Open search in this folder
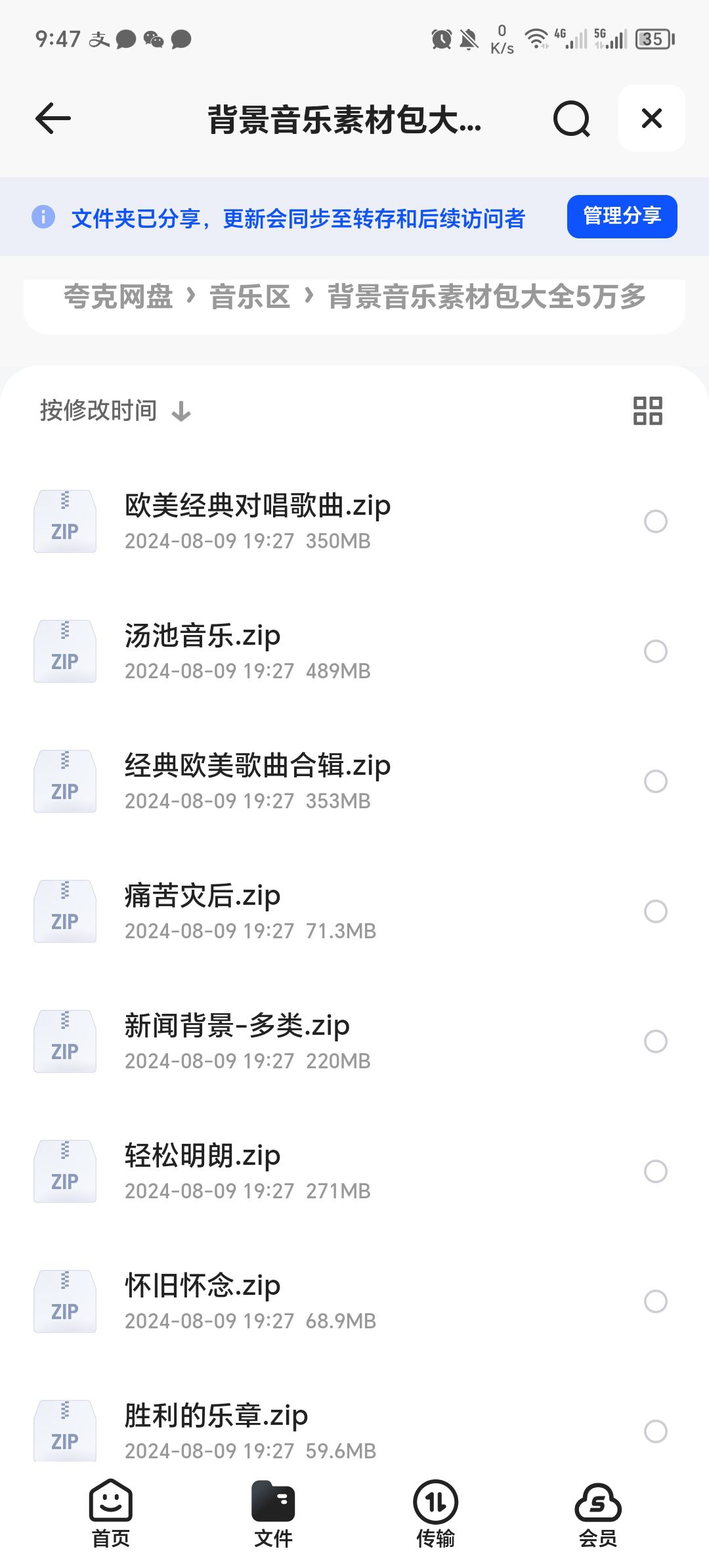This screenshot has width=709, height=1568. (571, 119)
